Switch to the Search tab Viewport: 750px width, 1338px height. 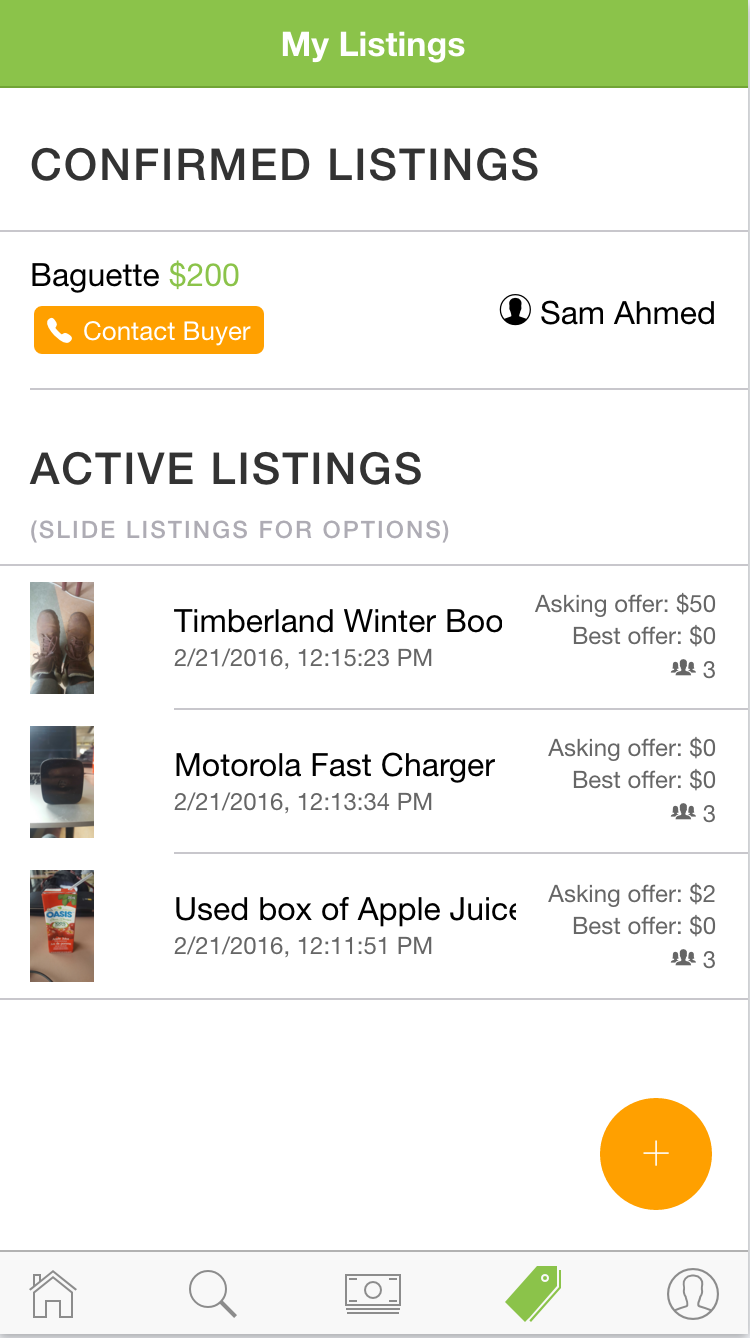coord(213,1292)
